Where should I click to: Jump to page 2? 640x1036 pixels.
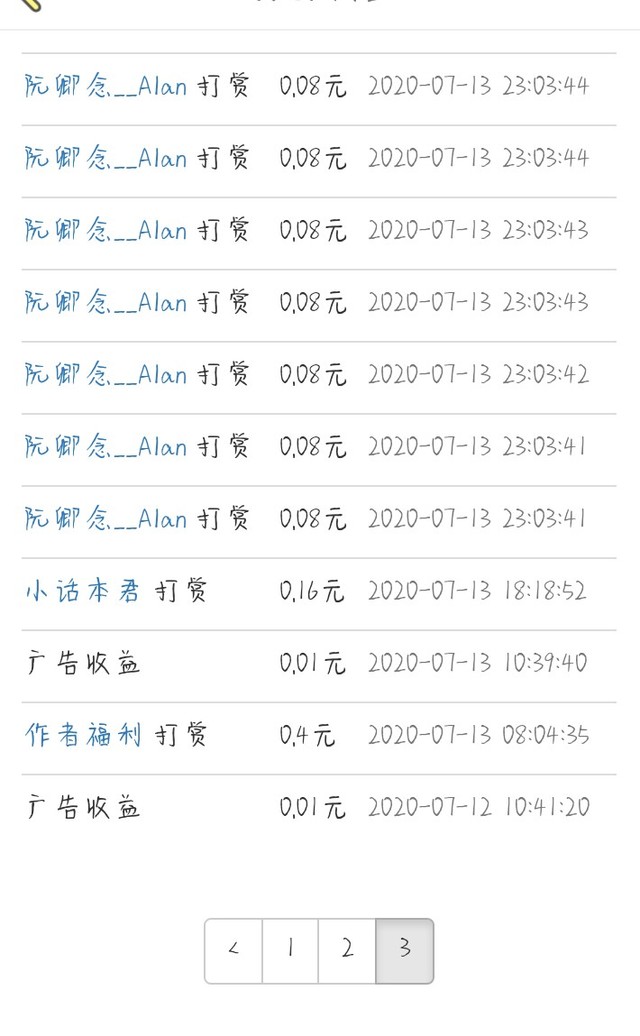pos(347,951)
